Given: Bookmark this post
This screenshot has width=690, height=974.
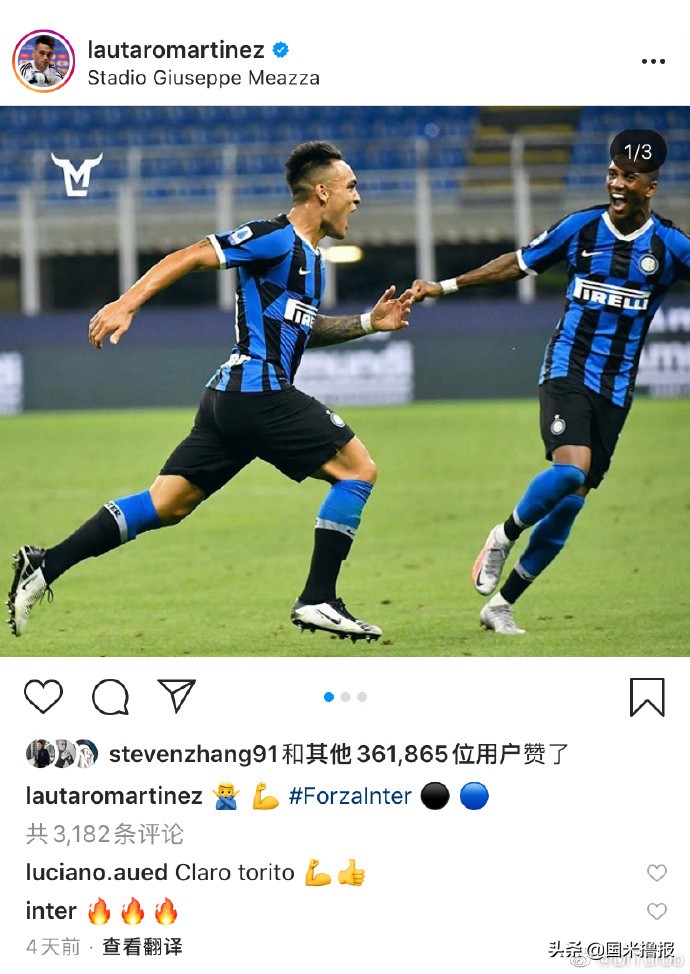Looking at the screenshot, I should [647, 697].
